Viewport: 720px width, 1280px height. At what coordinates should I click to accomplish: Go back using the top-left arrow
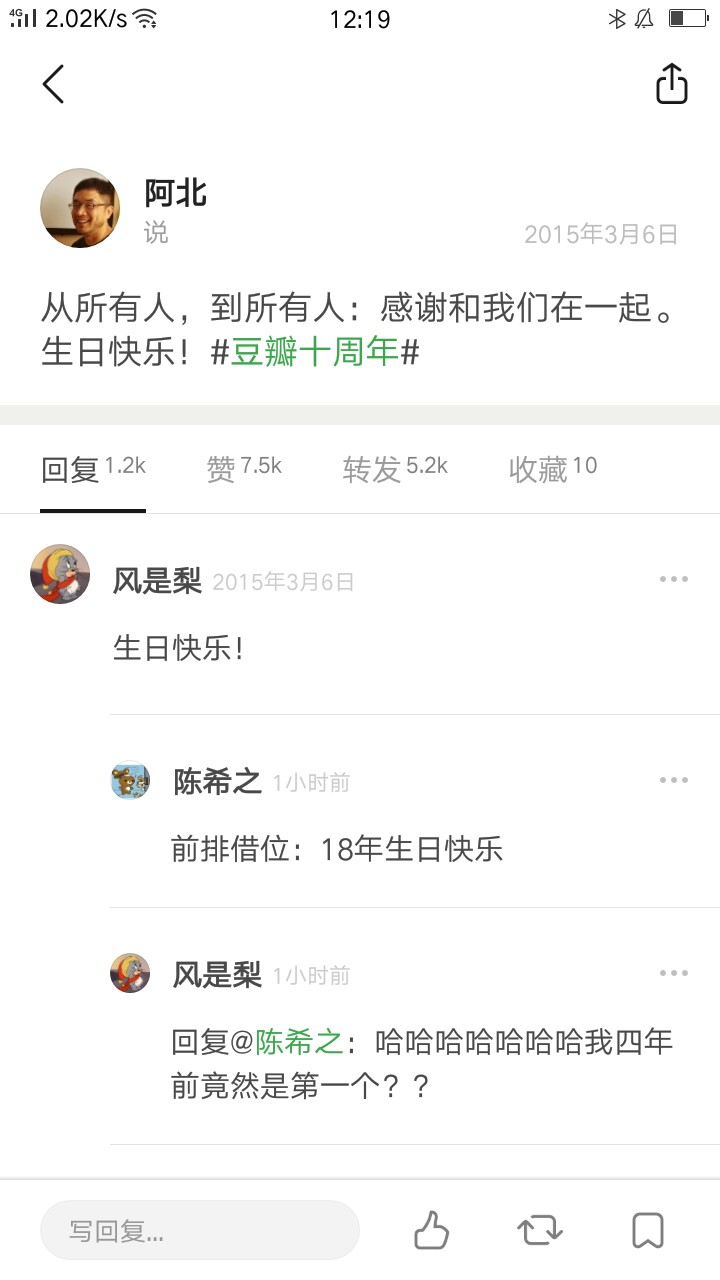(54, 84)
